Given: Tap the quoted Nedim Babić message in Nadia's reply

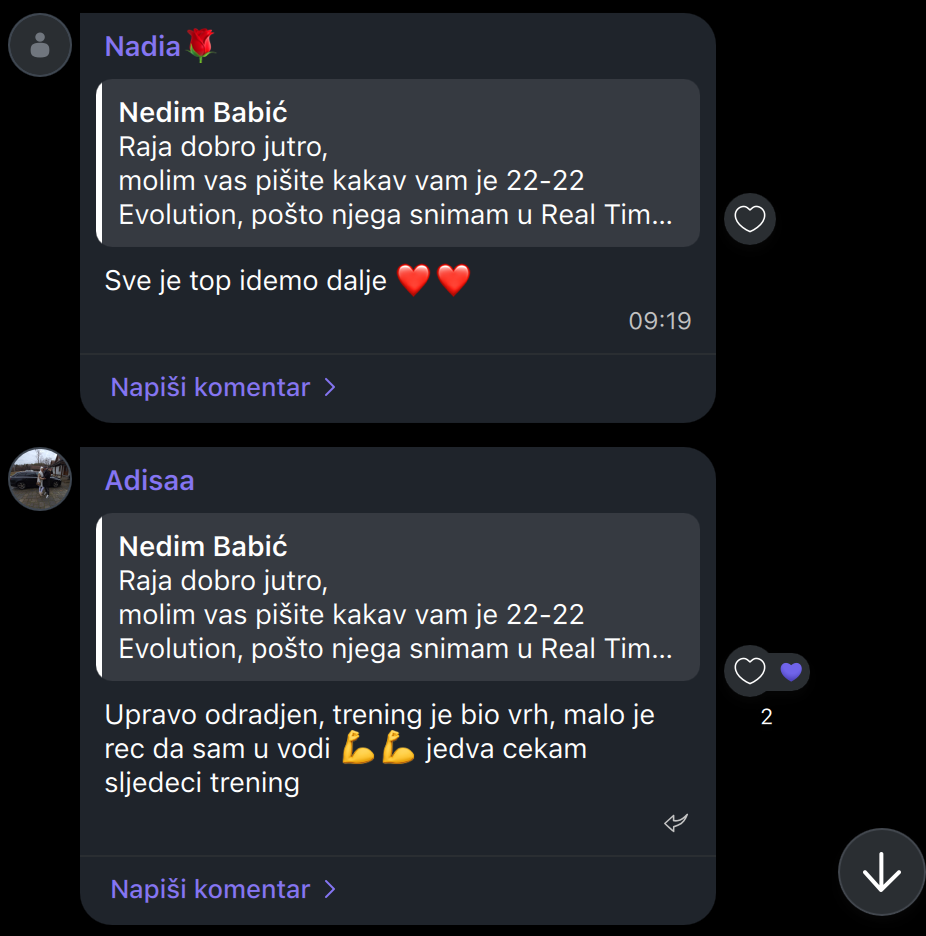Looking at the screenshot, I should point(398,163).
